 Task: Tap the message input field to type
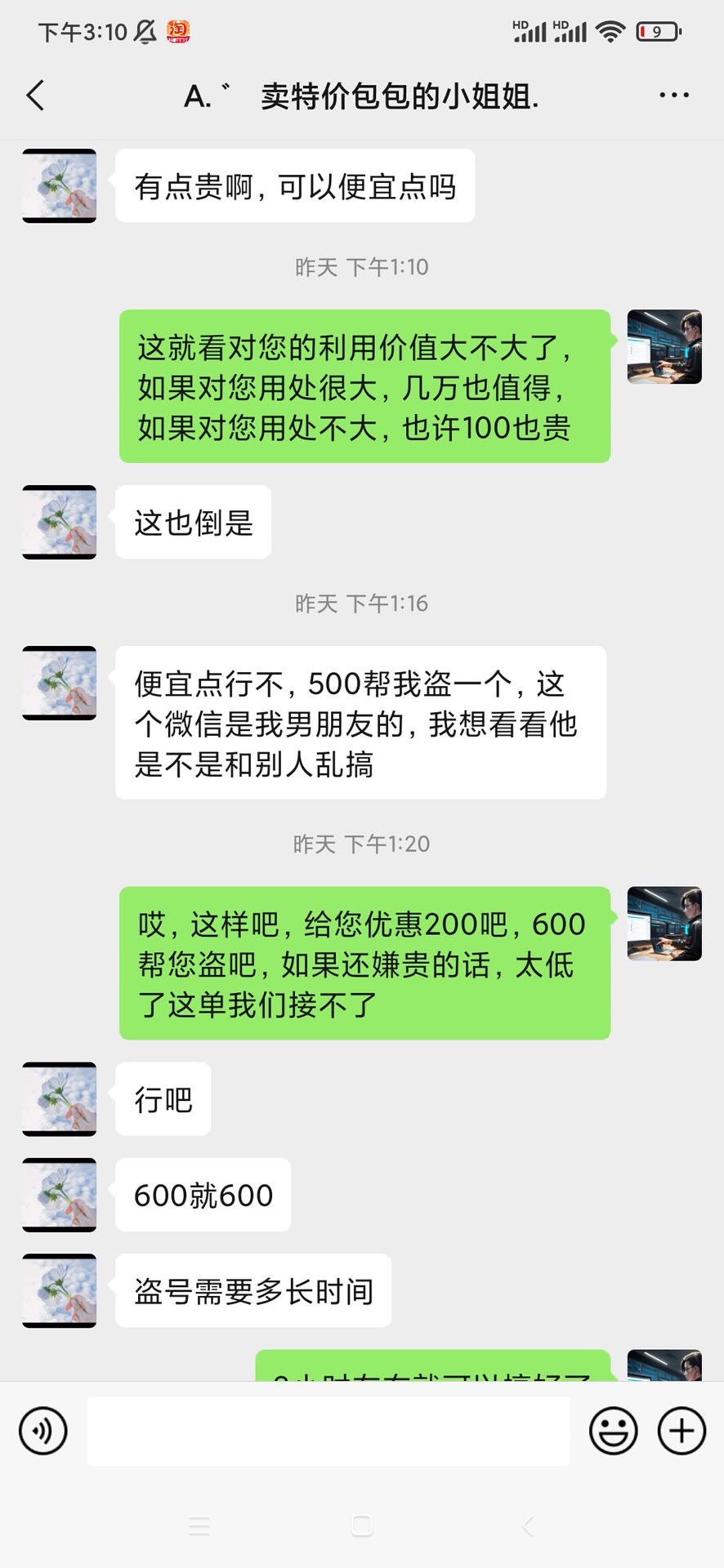click(x=327, y=1431)
